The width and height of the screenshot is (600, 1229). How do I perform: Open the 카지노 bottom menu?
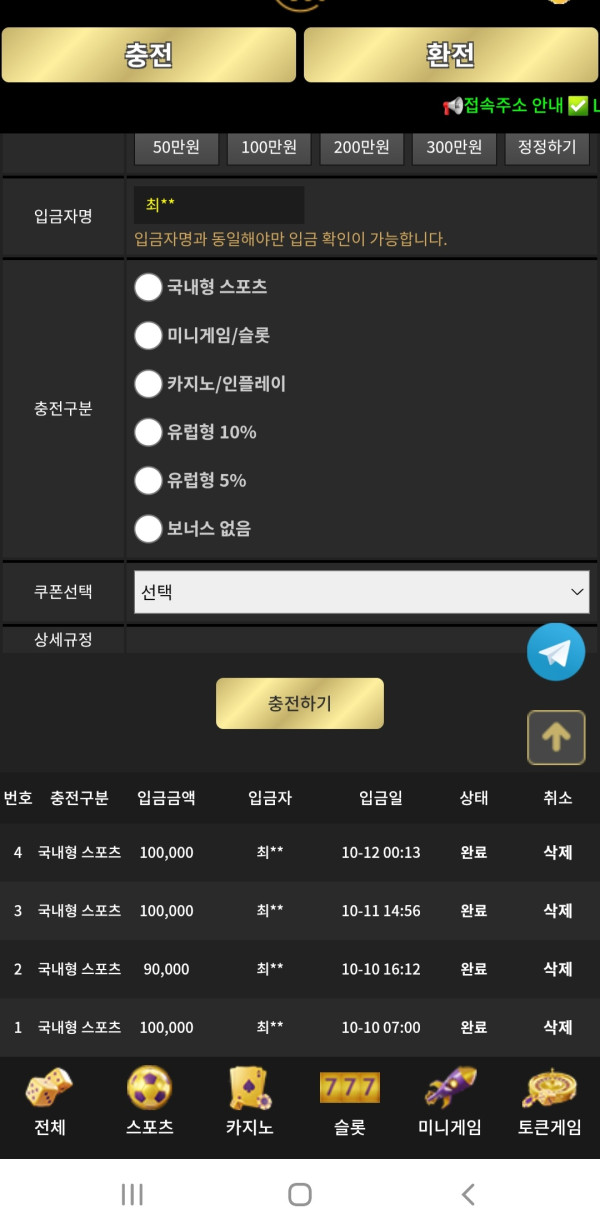[x=249, y=1102]
